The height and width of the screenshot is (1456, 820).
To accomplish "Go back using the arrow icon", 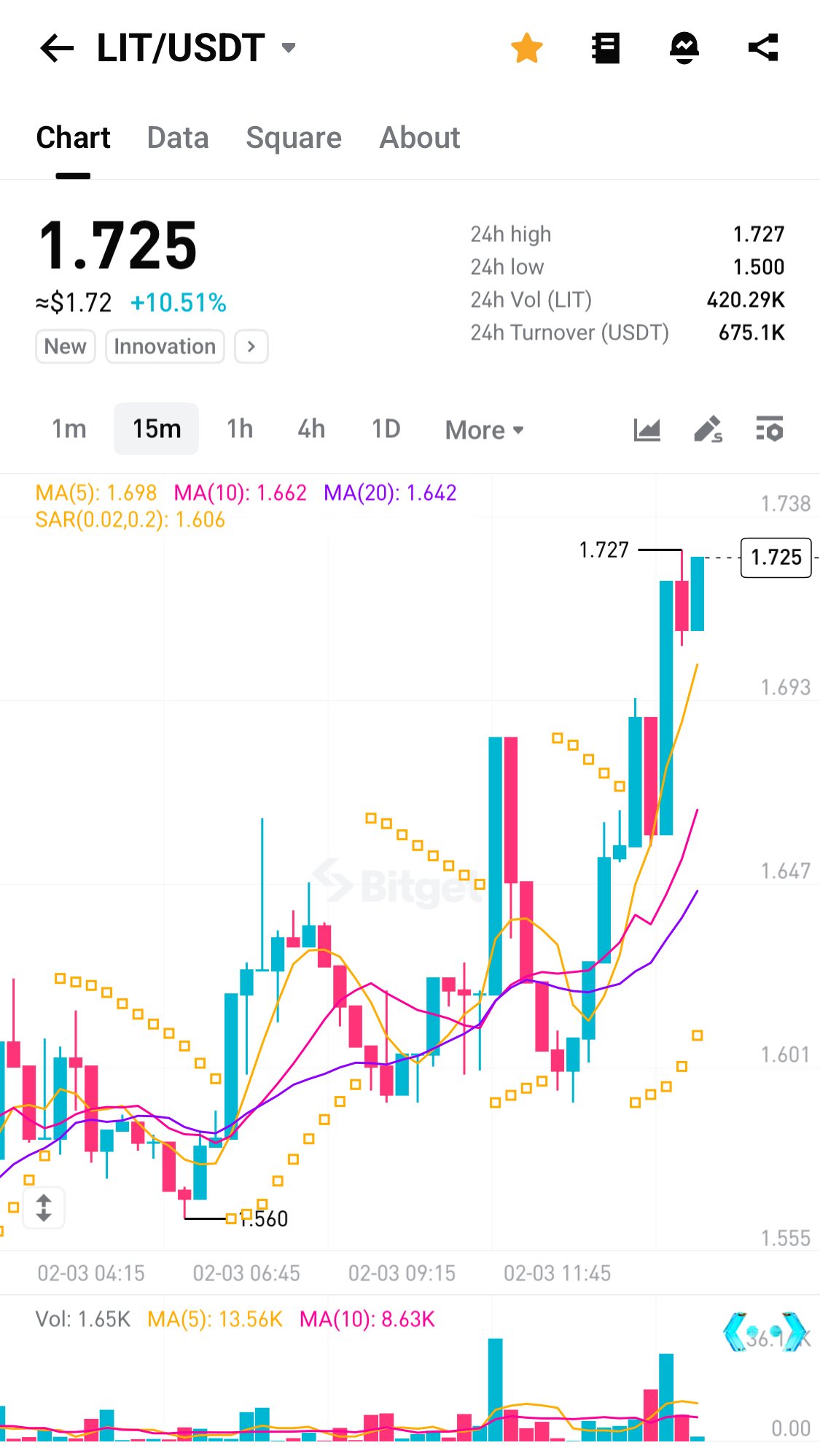I will tap(57, 49).
